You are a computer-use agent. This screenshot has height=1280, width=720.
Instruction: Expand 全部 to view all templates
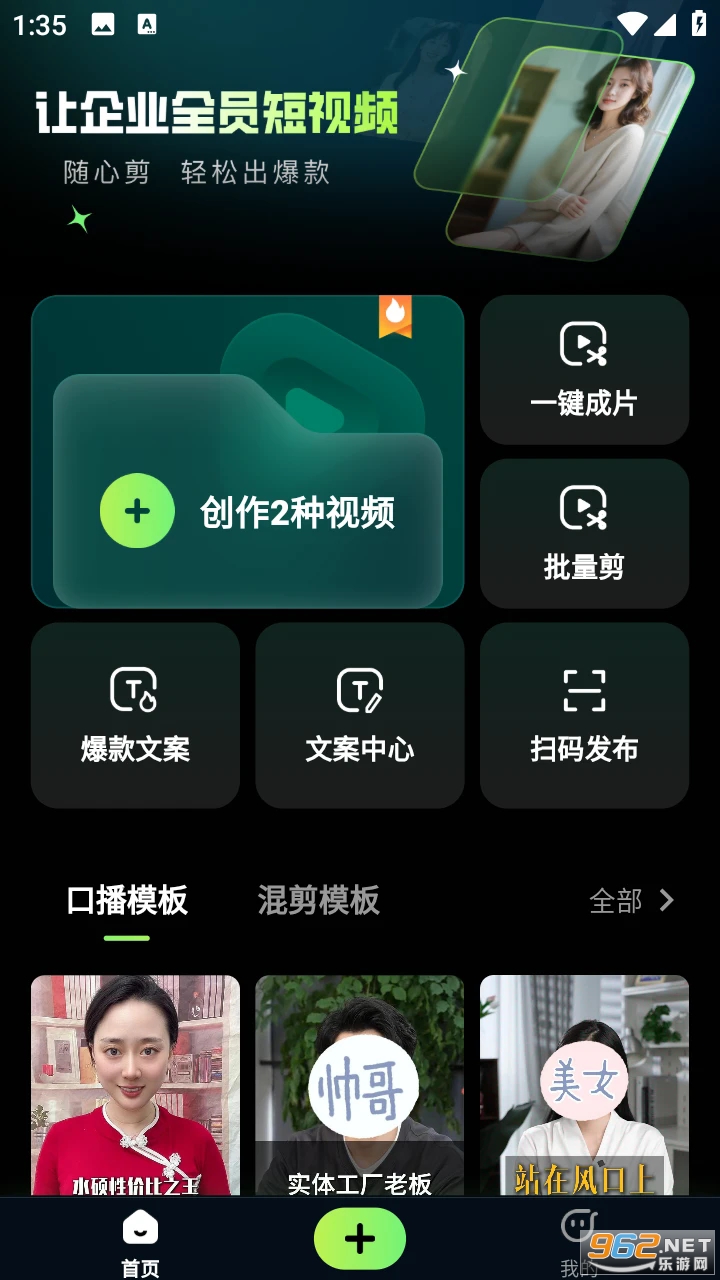pyautogui.click(x=614, y=901)
